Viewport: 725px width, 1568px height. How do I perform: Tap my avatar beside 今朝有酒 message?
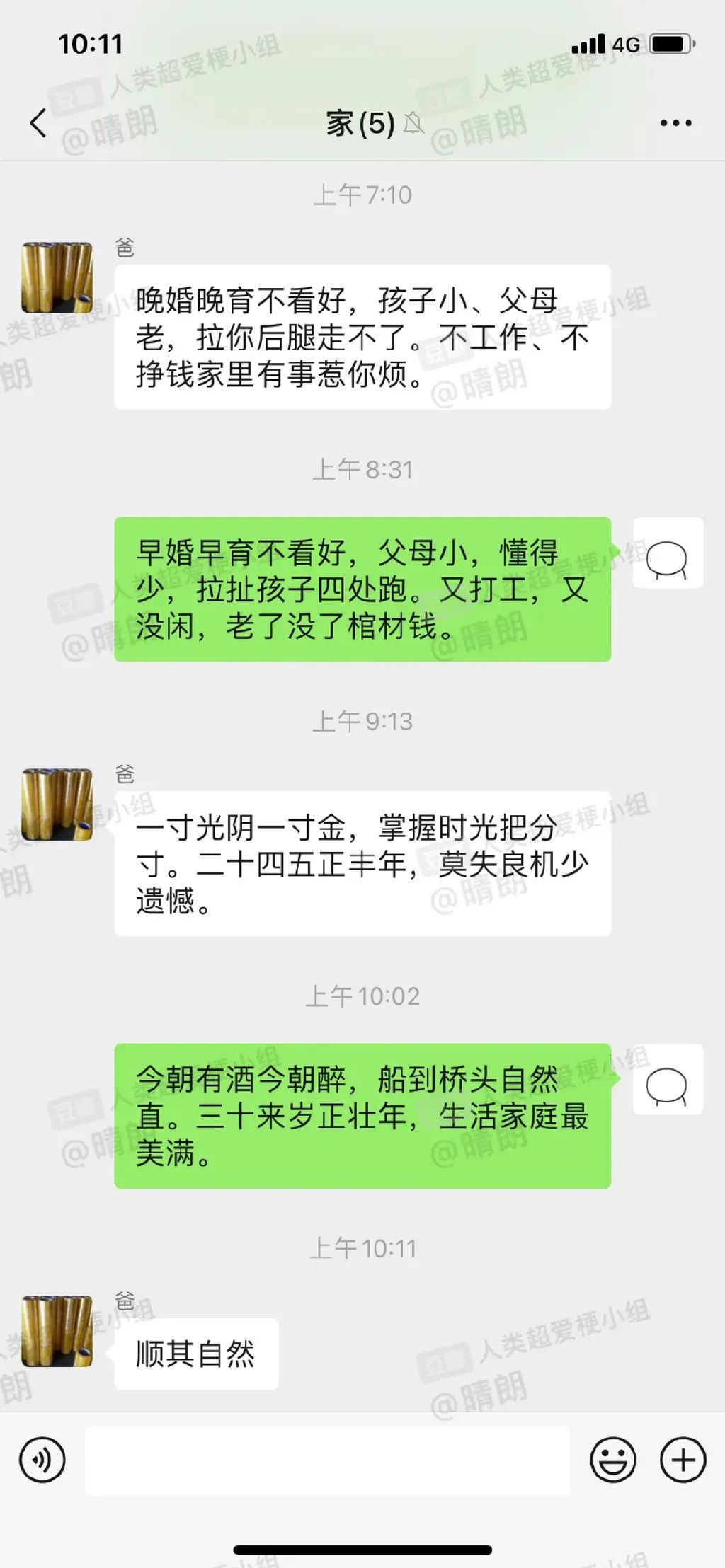click(668, 1079)
